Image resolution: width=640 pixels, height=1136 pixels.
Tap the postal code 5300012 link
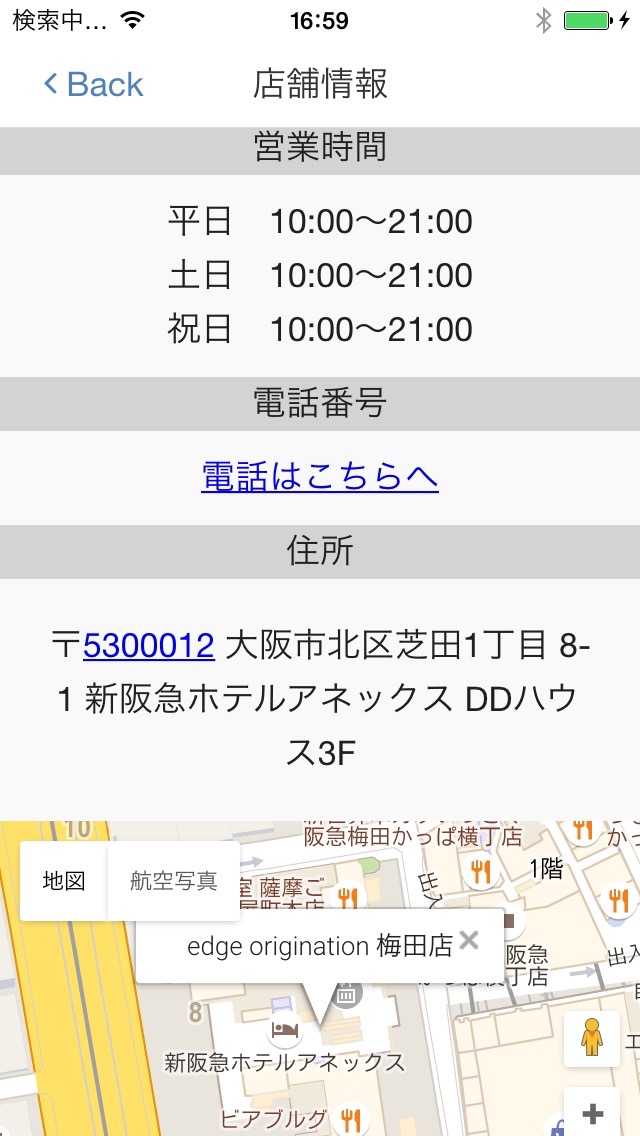point(148,645)
